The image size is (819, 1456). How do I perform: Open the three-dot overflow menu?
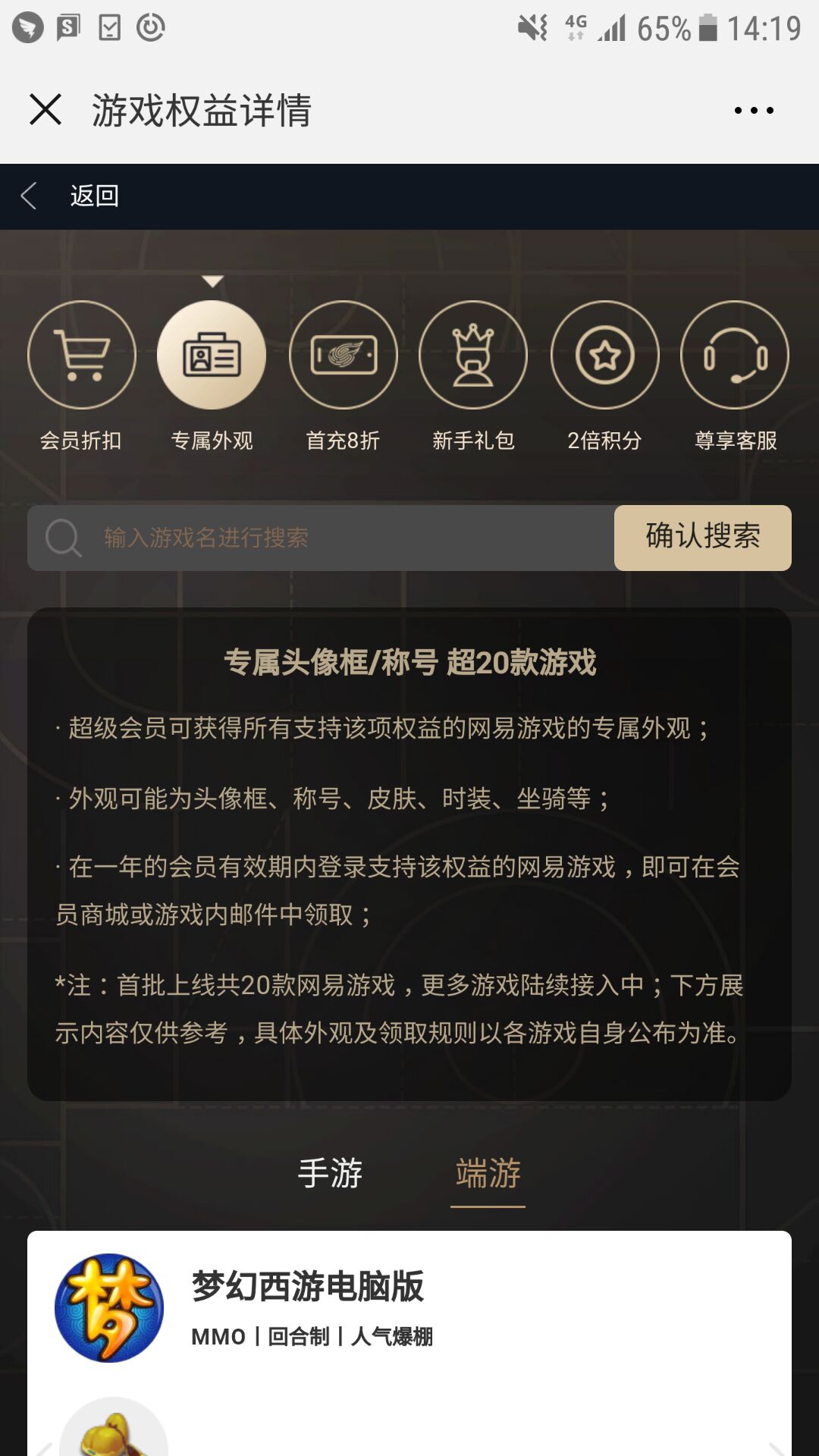754,111
